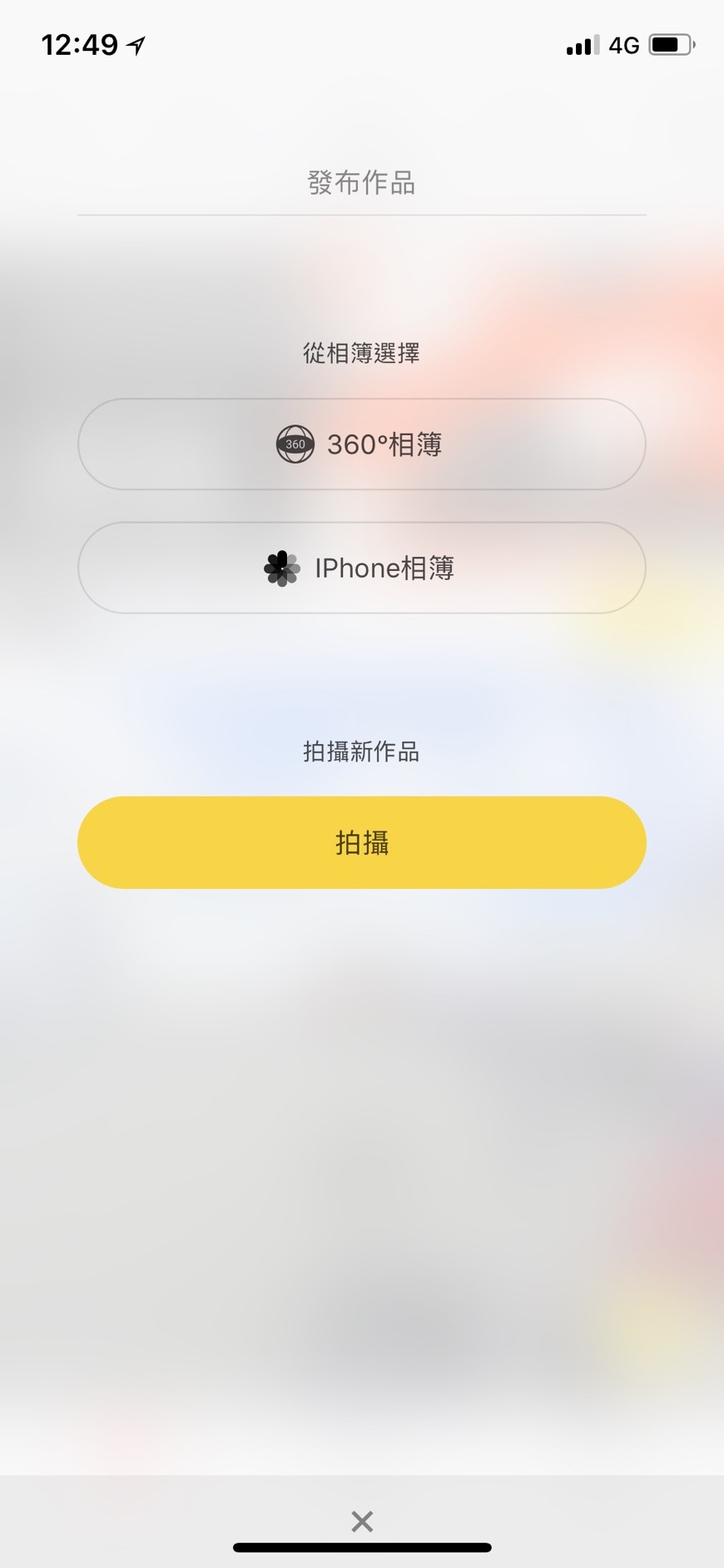Choose from iPhone相簿

coord(361,568)
